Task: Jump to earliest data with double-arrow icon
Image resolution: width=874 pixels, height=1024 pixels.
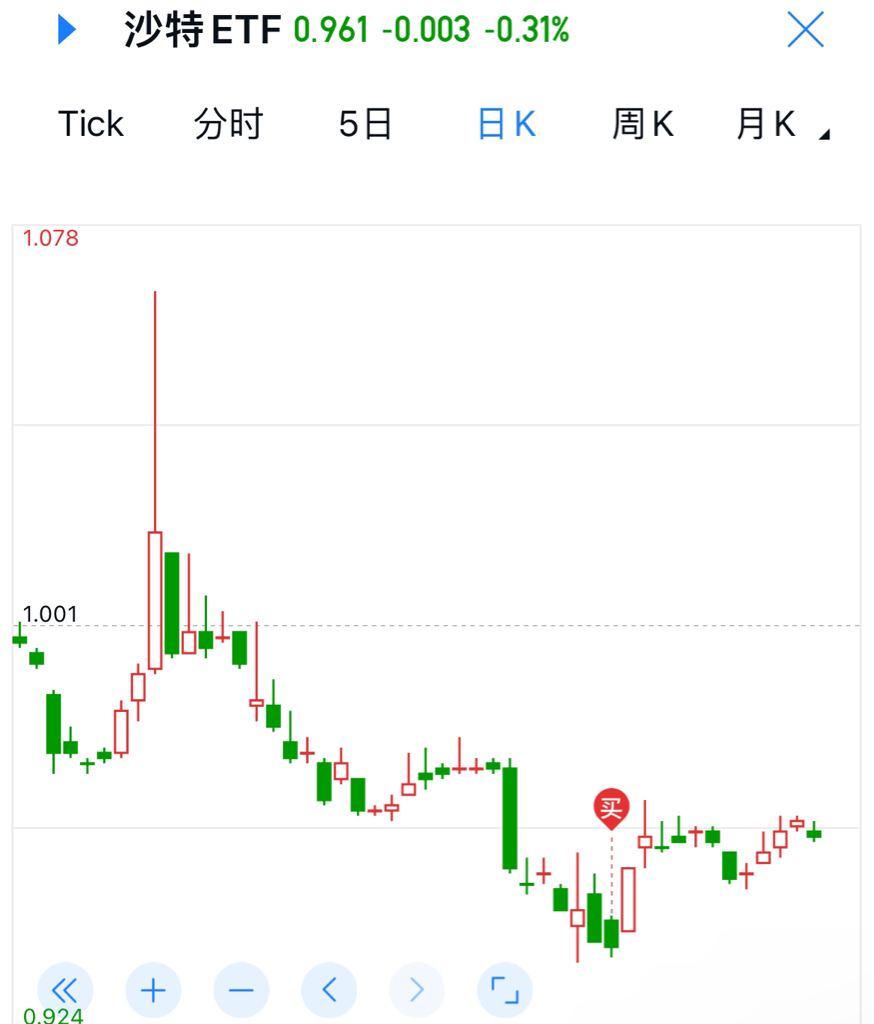Action: [65, 990]
